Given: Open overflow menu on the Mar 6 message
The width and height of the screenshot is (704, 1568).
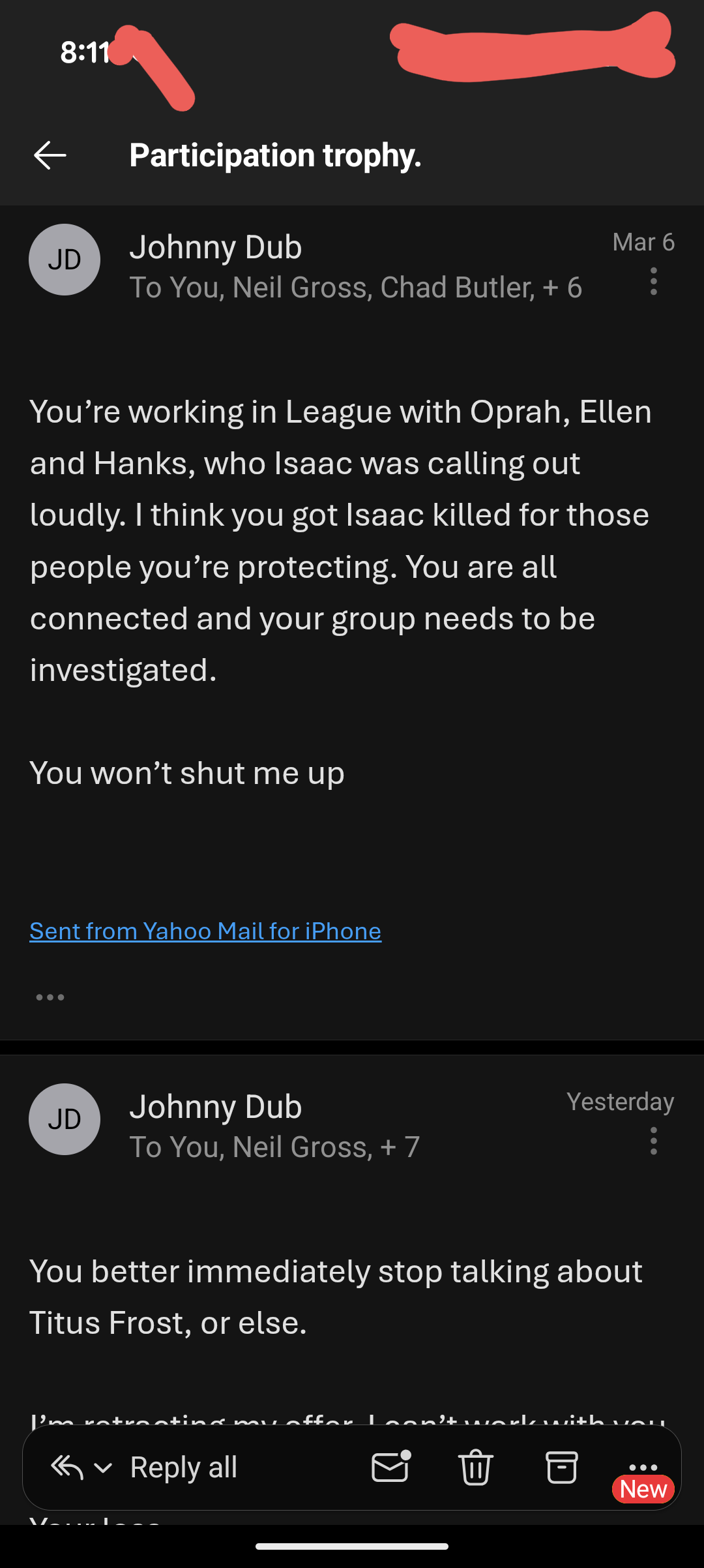Looking at the screenshot, I should 653,282.
